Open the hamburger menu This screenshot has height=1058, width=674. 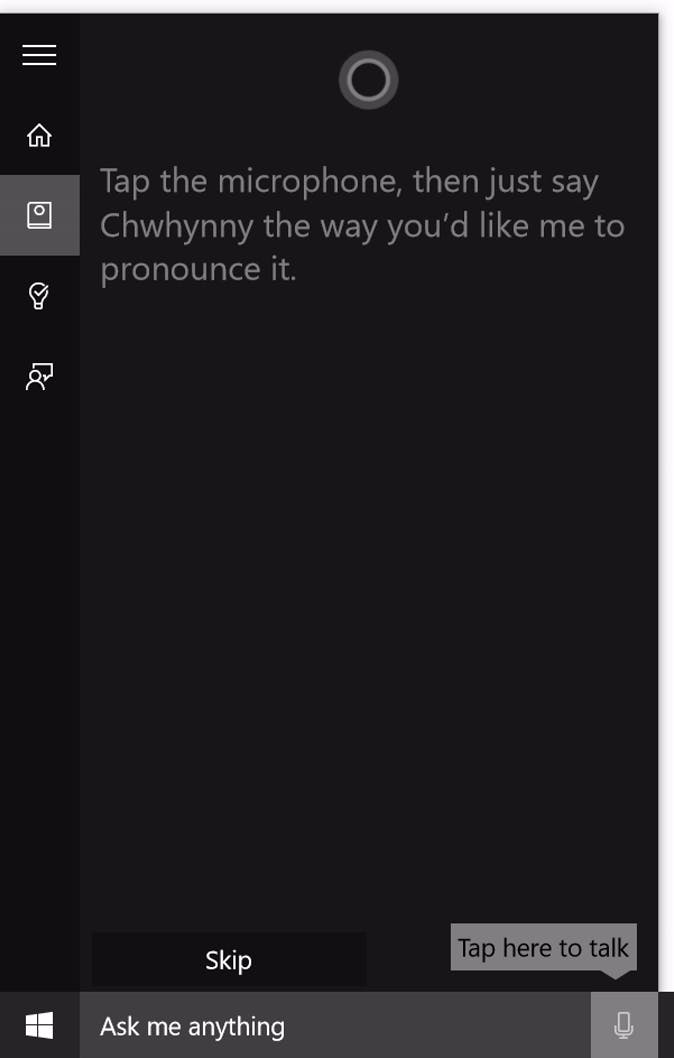(x=39, y=55)
